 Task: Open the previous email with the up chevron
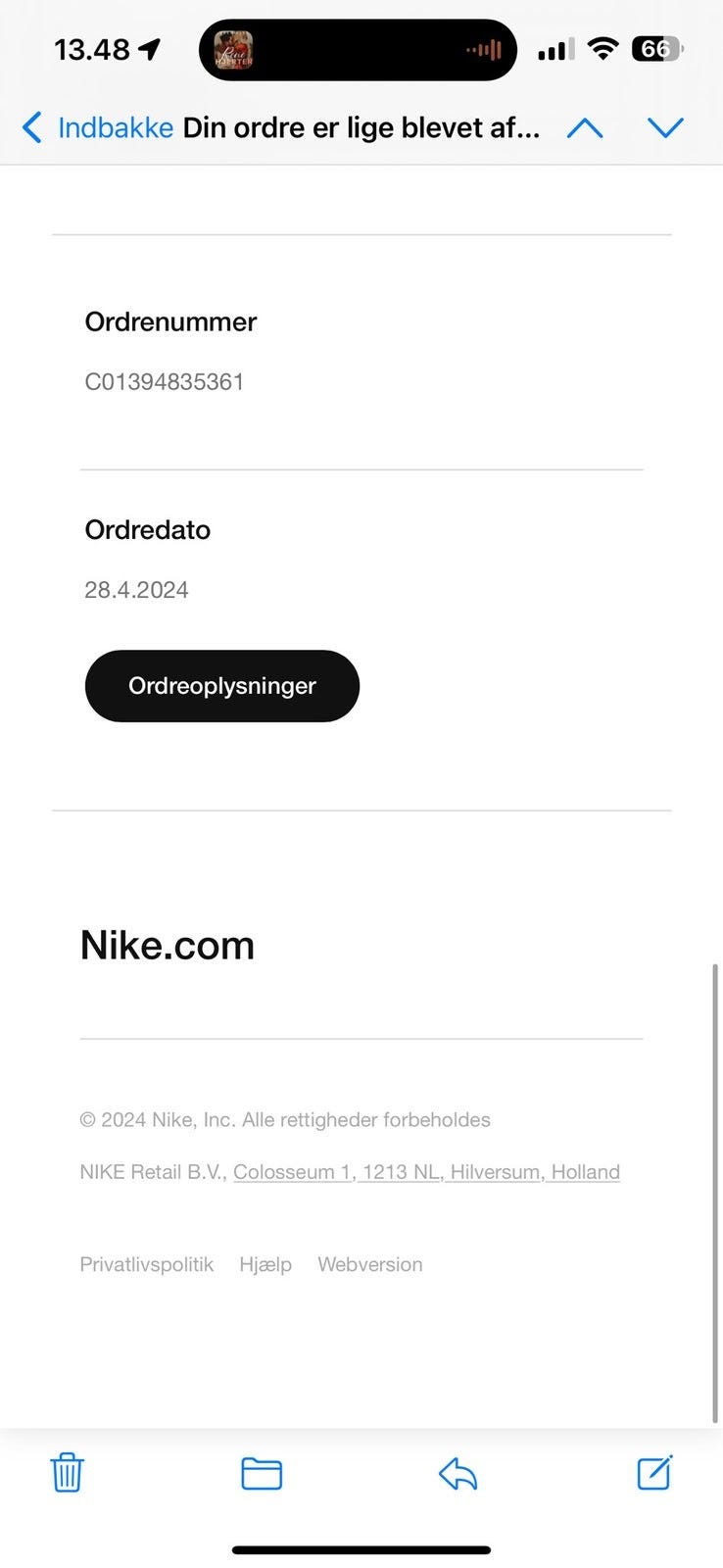pyautogui.click(x=585, y=127)
